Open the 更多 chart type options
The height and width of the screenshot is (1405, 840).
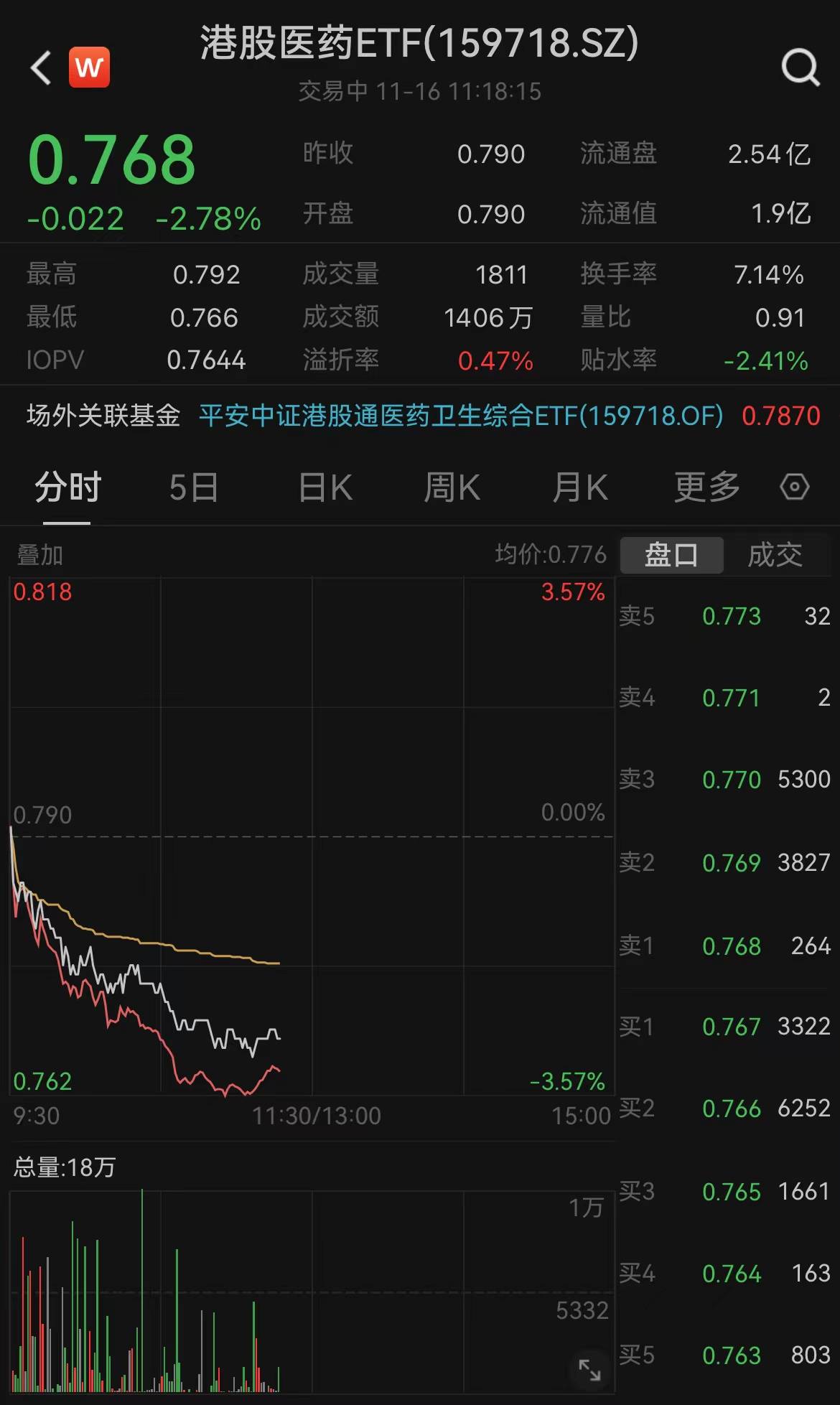706,487
